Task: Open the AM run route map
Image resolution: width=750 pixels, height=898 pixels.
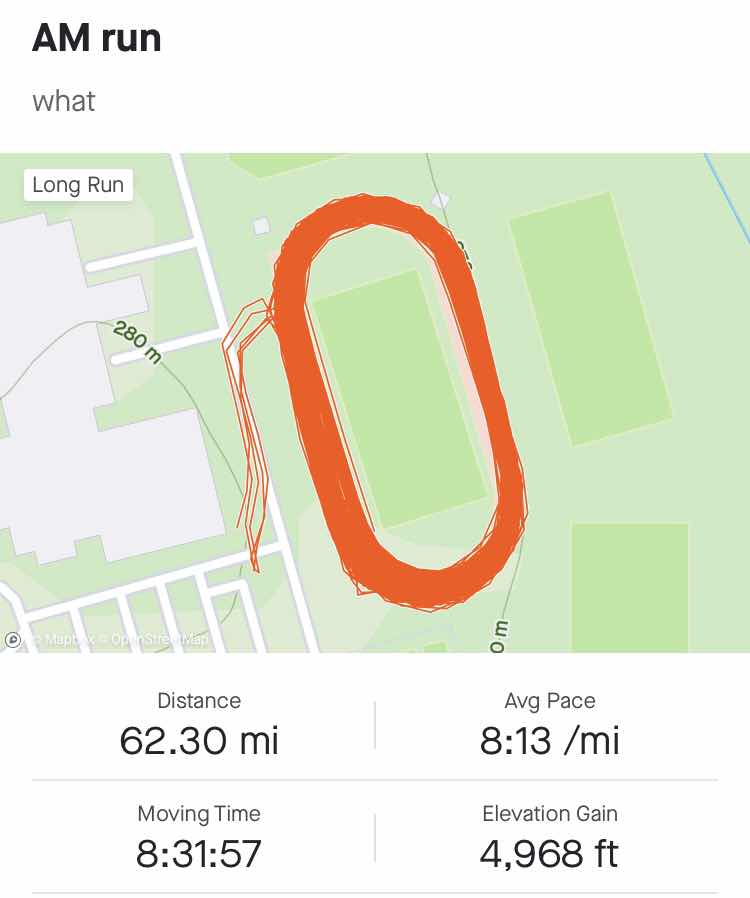Action: tap(400, 400)
